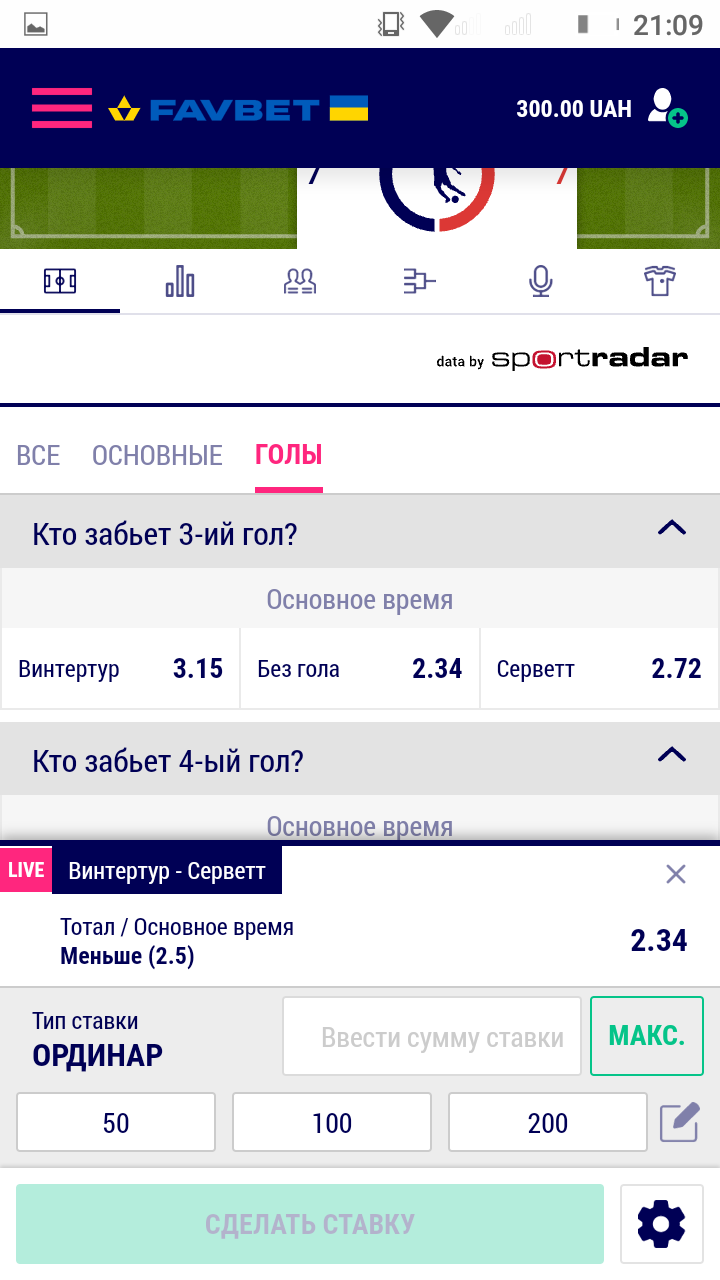Choose the quick stake of 100
The height and width of the screenshot is (1280, 720).
click(332, 1123)
